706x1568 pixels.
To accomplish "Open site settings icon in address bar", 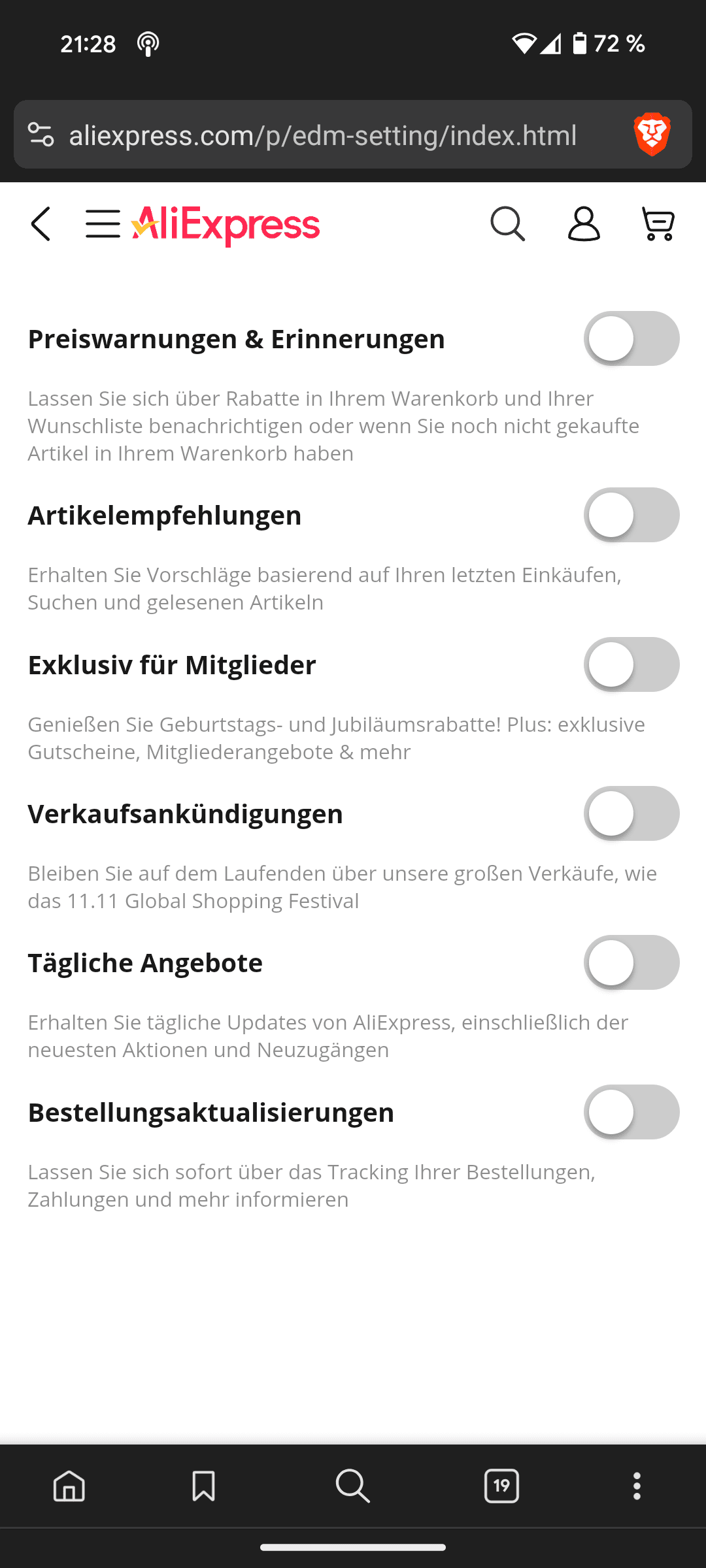I will (41, 135).
